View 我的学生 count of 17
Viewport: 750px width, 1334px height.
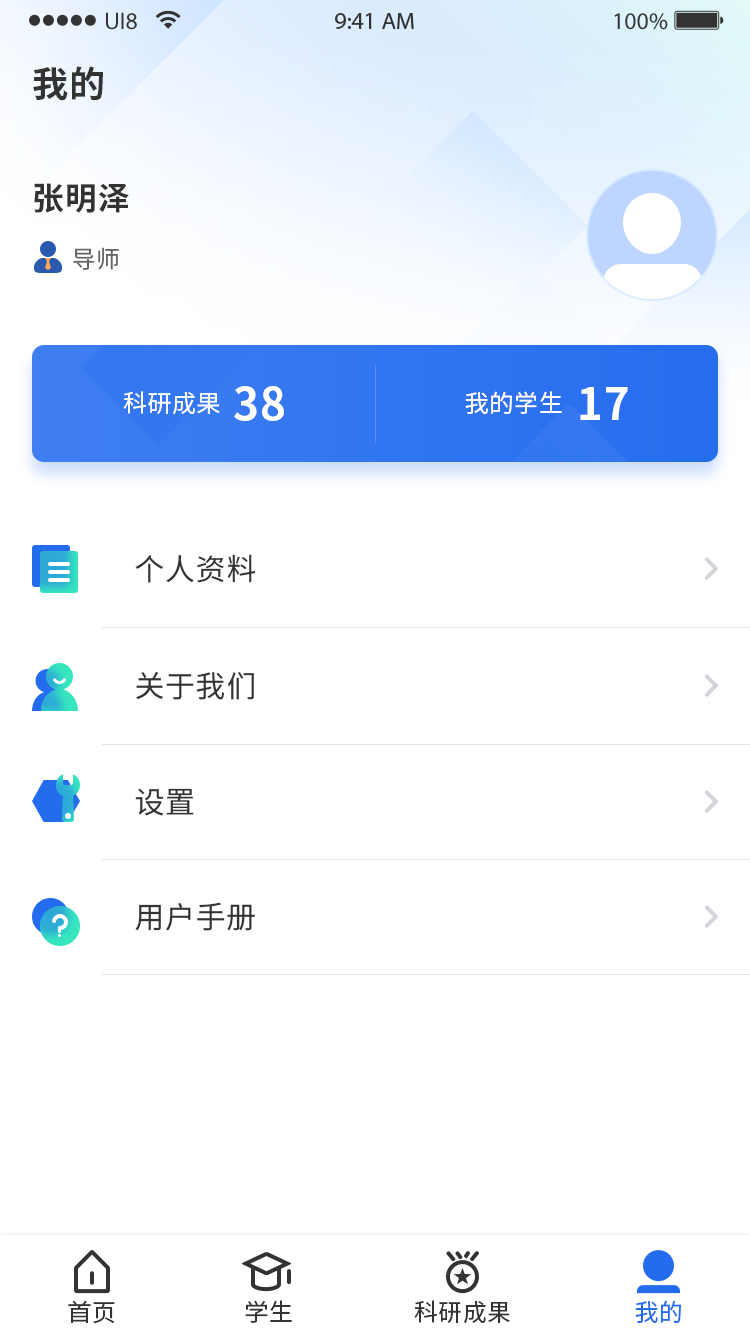[x=547, y=404]
